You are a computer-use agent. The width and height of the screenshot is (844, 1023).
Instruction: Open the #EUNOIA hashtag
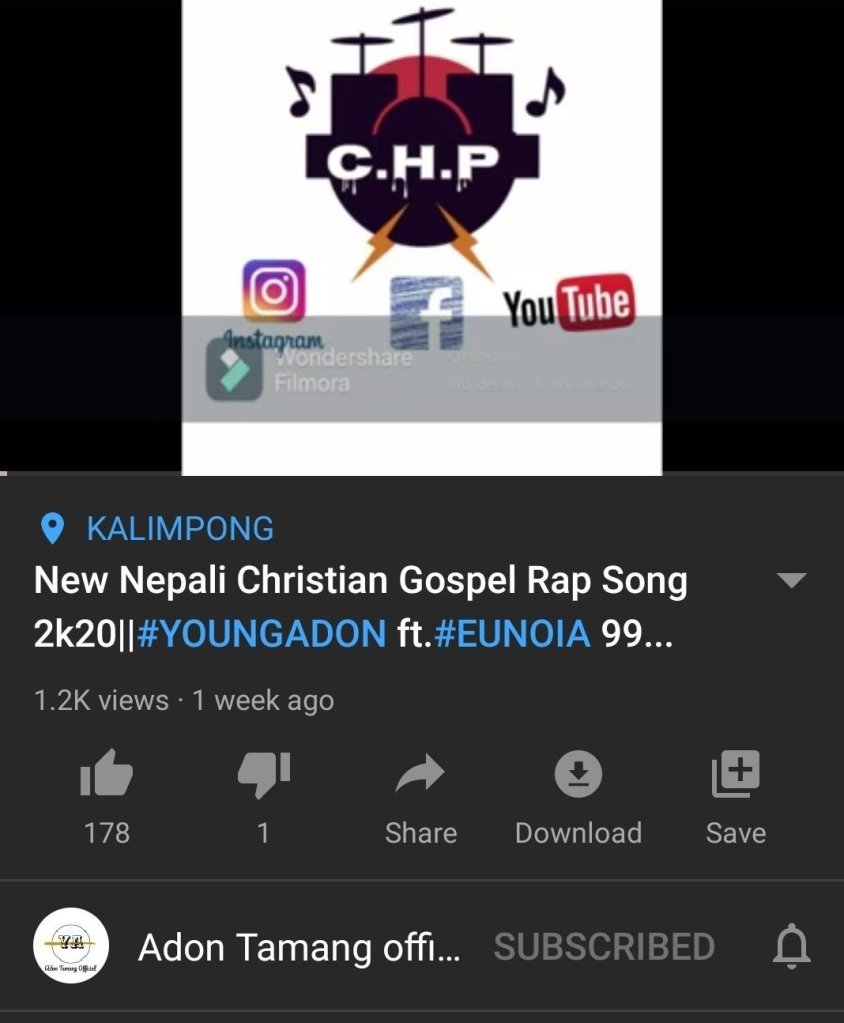coord(512,634)
